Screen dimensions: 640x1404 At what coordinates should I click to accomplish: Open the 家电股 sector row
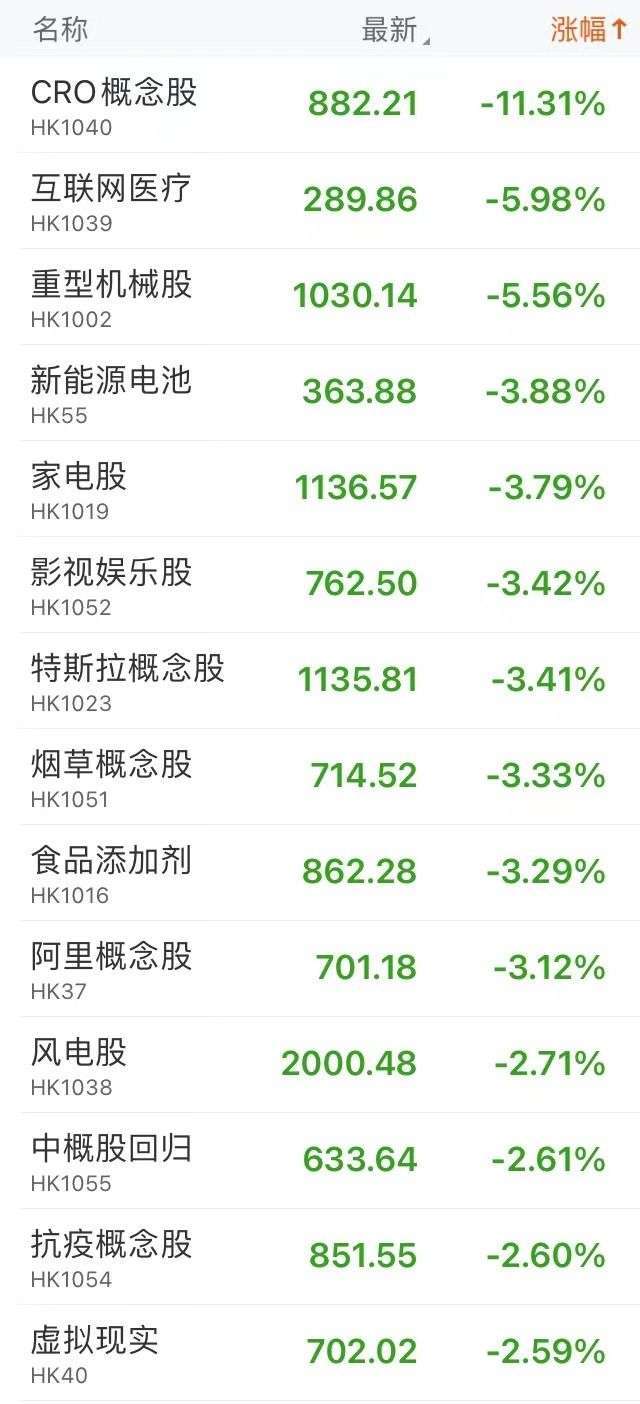[x=320, y=489]
